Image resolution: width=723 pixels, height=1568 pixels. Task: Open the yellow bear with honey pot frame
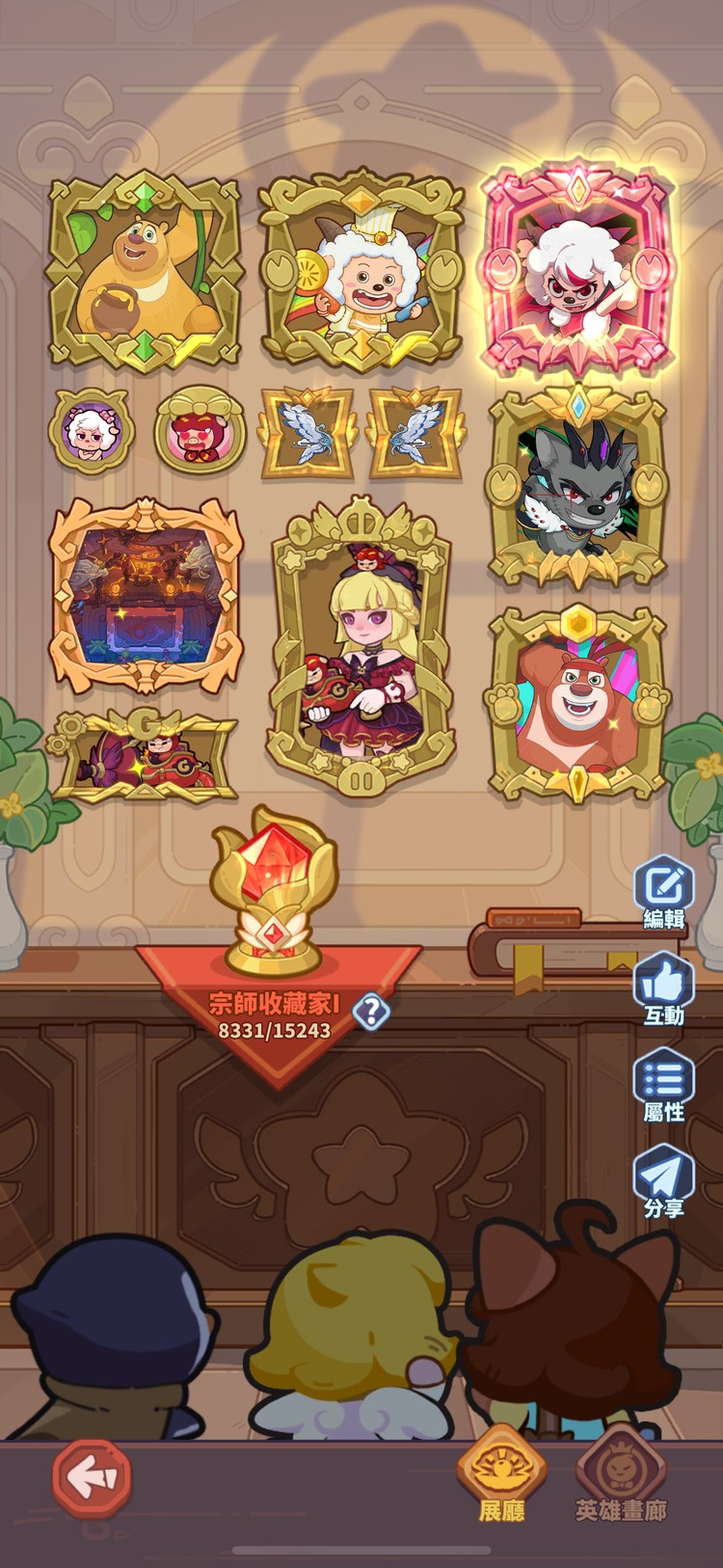[145, 273]
